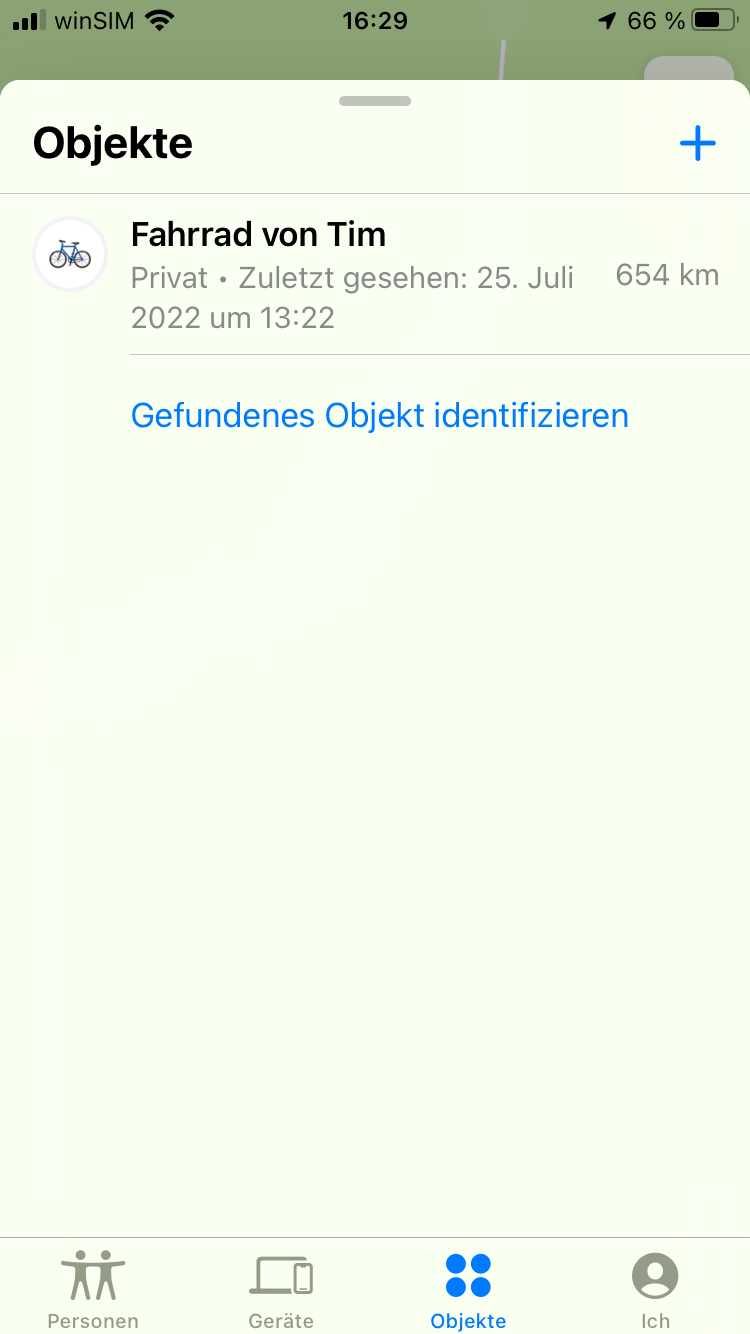This screenshot has height=1334, width=750.
Task: Select Gefundenes Objekt identifizieren
Action: 380,415
